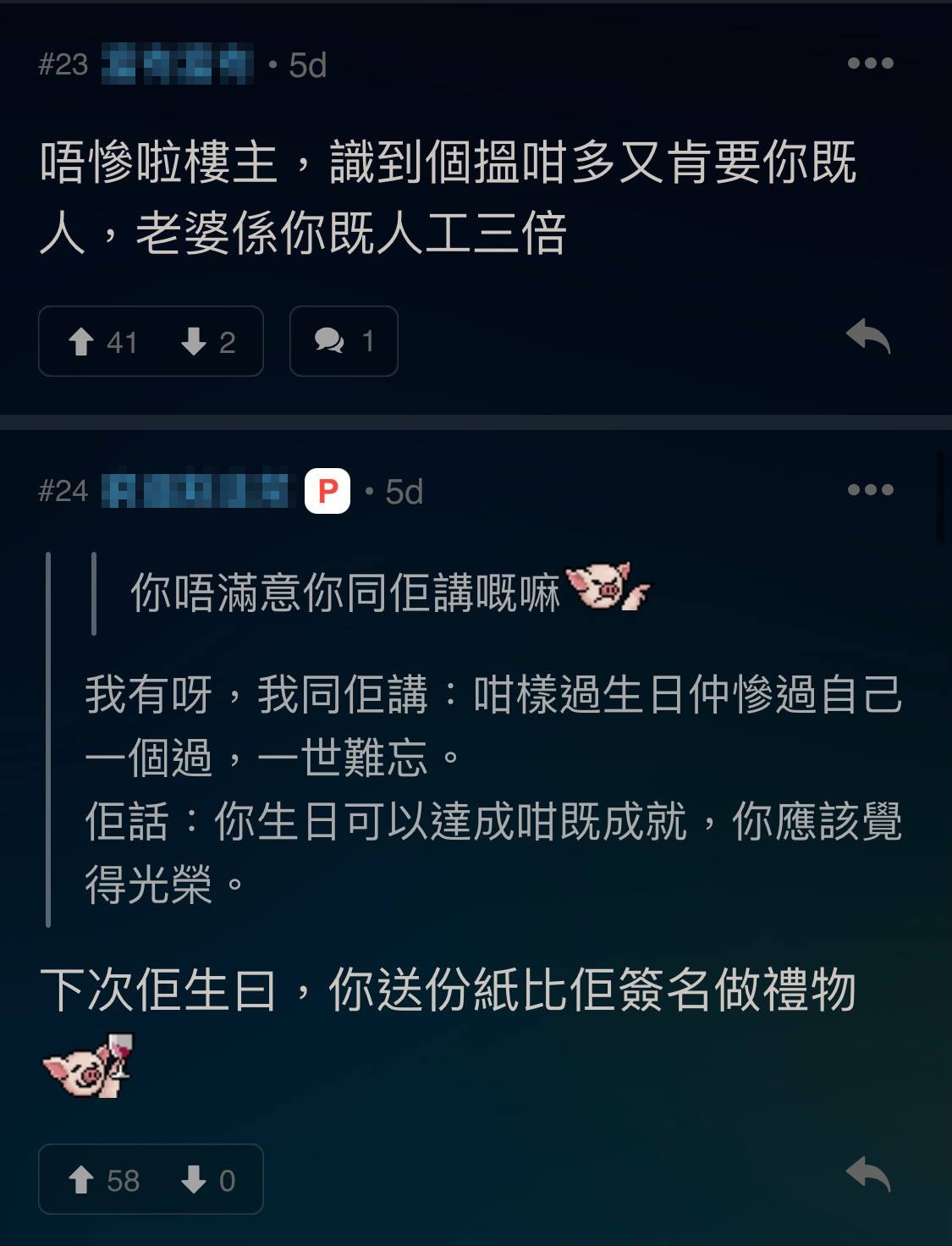Open the poster's username on post #24
Screen dimensions: 952x1246
[x=195, y=491]
